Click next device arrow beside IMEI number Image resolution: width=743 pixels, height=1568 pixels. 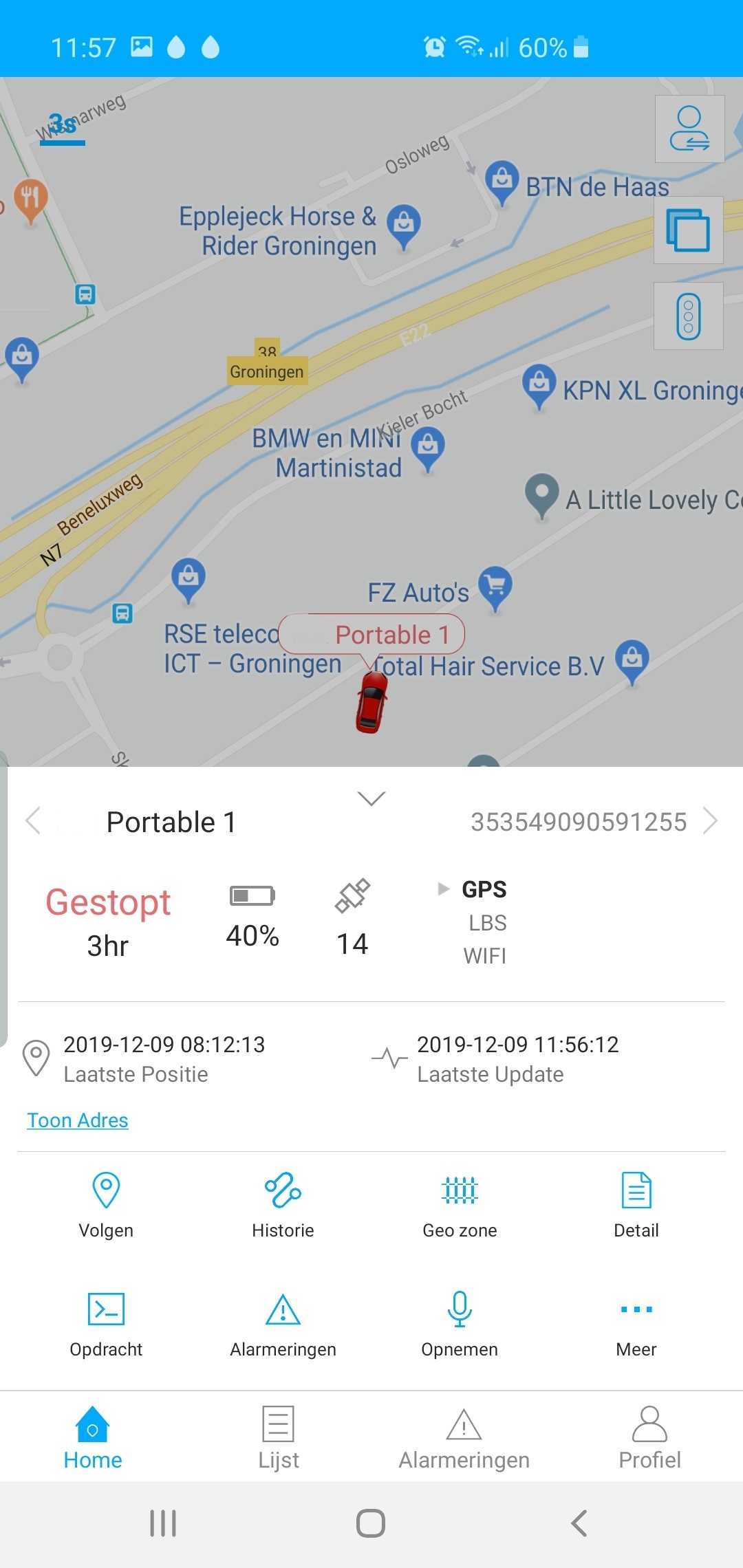(711, 820)
